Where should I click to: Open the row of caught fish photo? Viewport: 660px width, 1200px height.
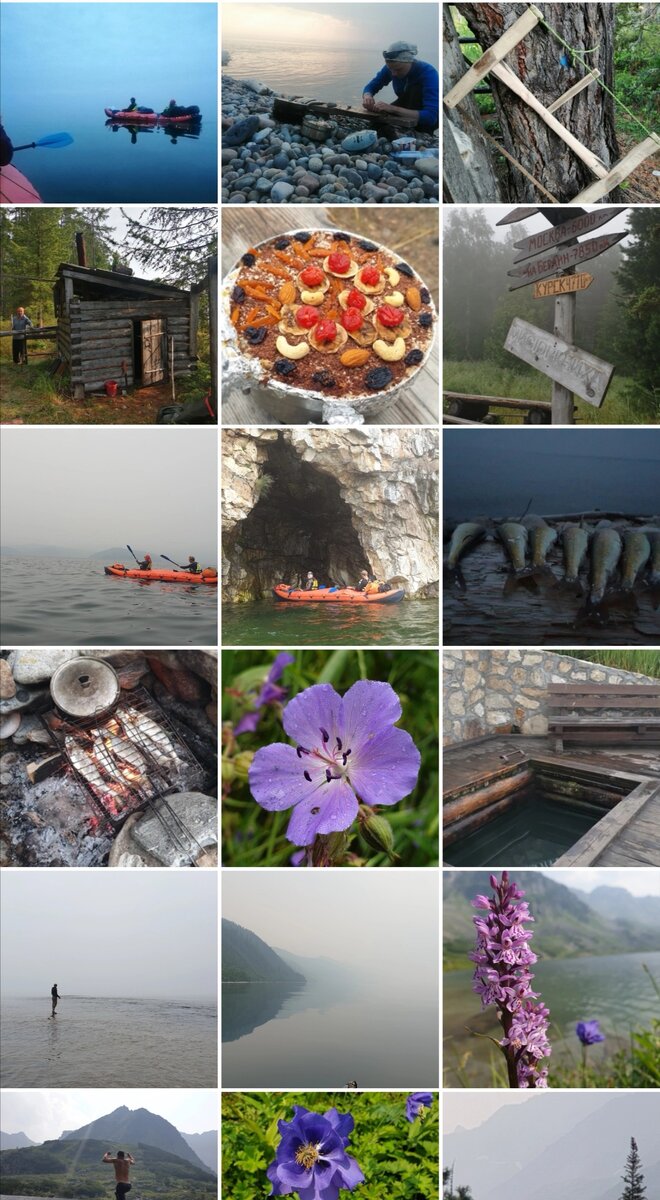[551, 537]
